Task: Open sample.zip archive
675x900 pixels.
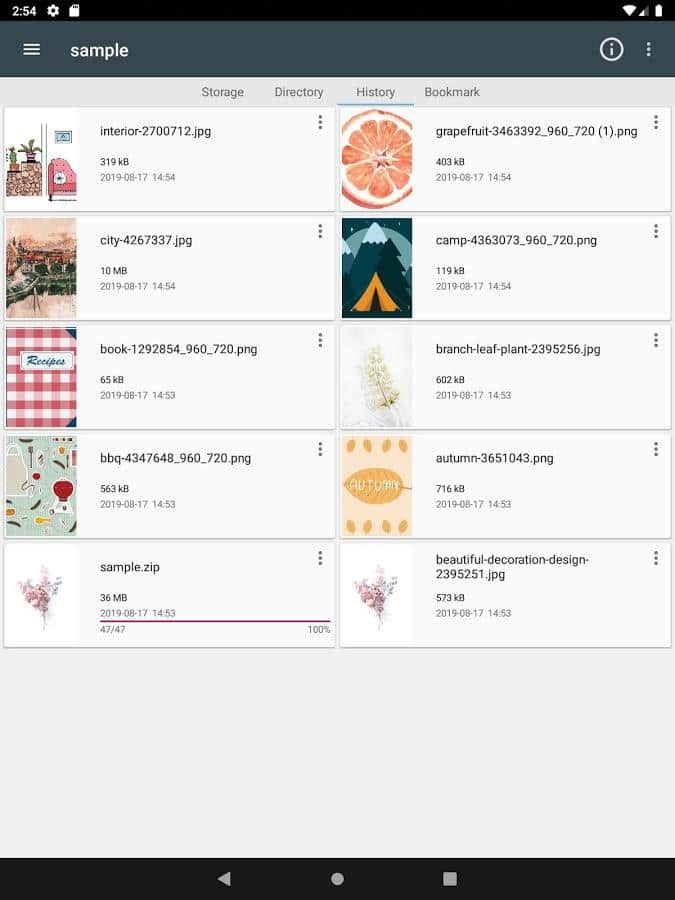Action: [130, 567]
